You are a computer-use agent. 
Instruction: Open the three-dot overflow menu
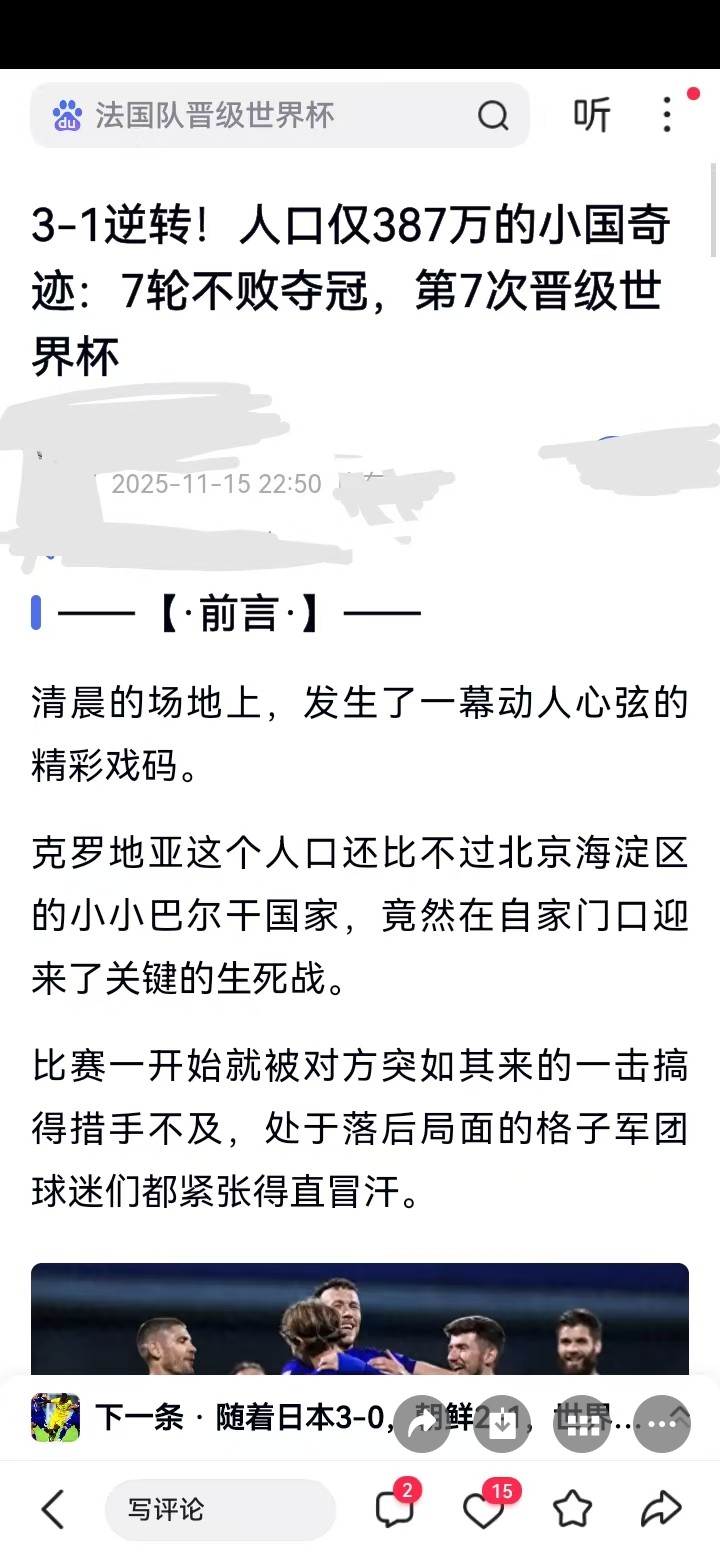tap(667, 115)
